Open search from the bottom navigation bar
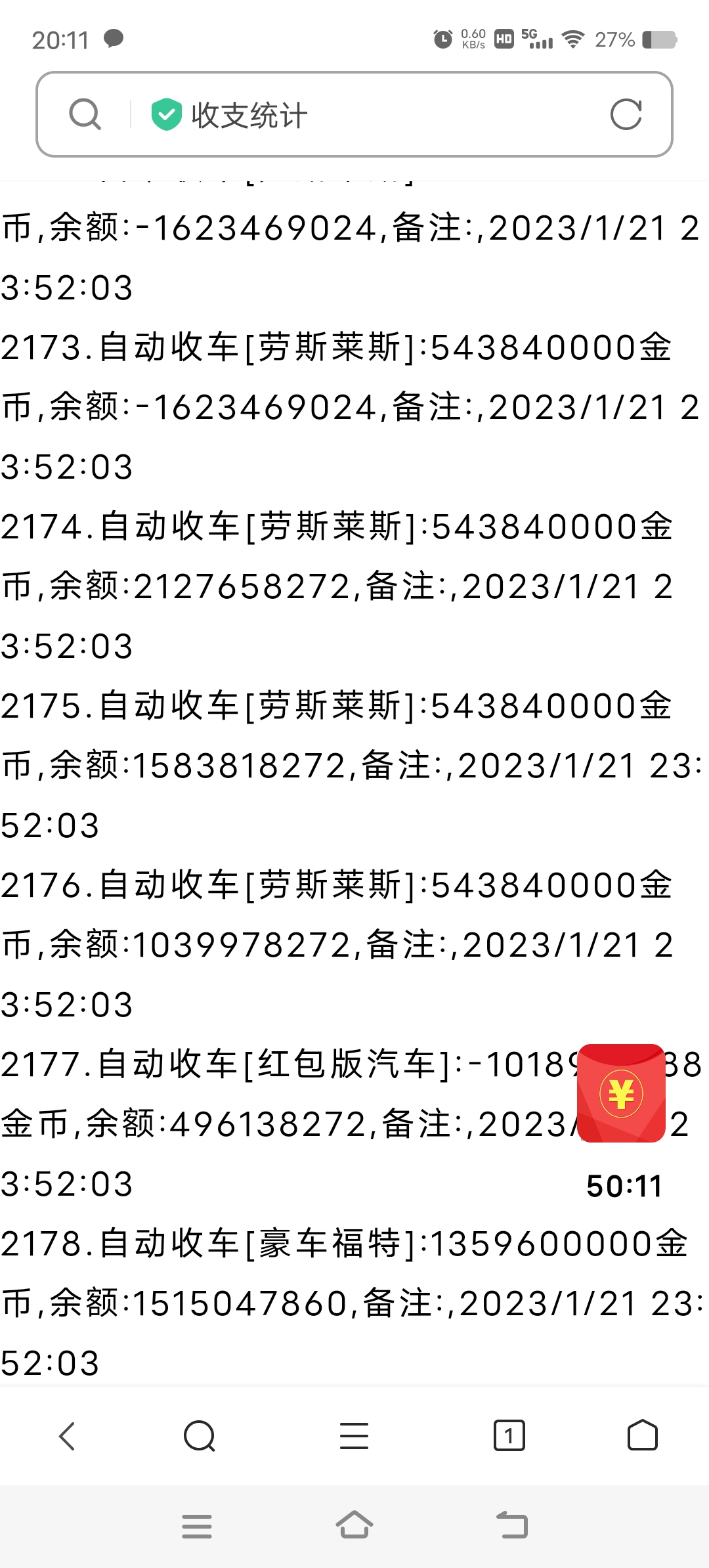709x1568 pixels. (199, 1437)
